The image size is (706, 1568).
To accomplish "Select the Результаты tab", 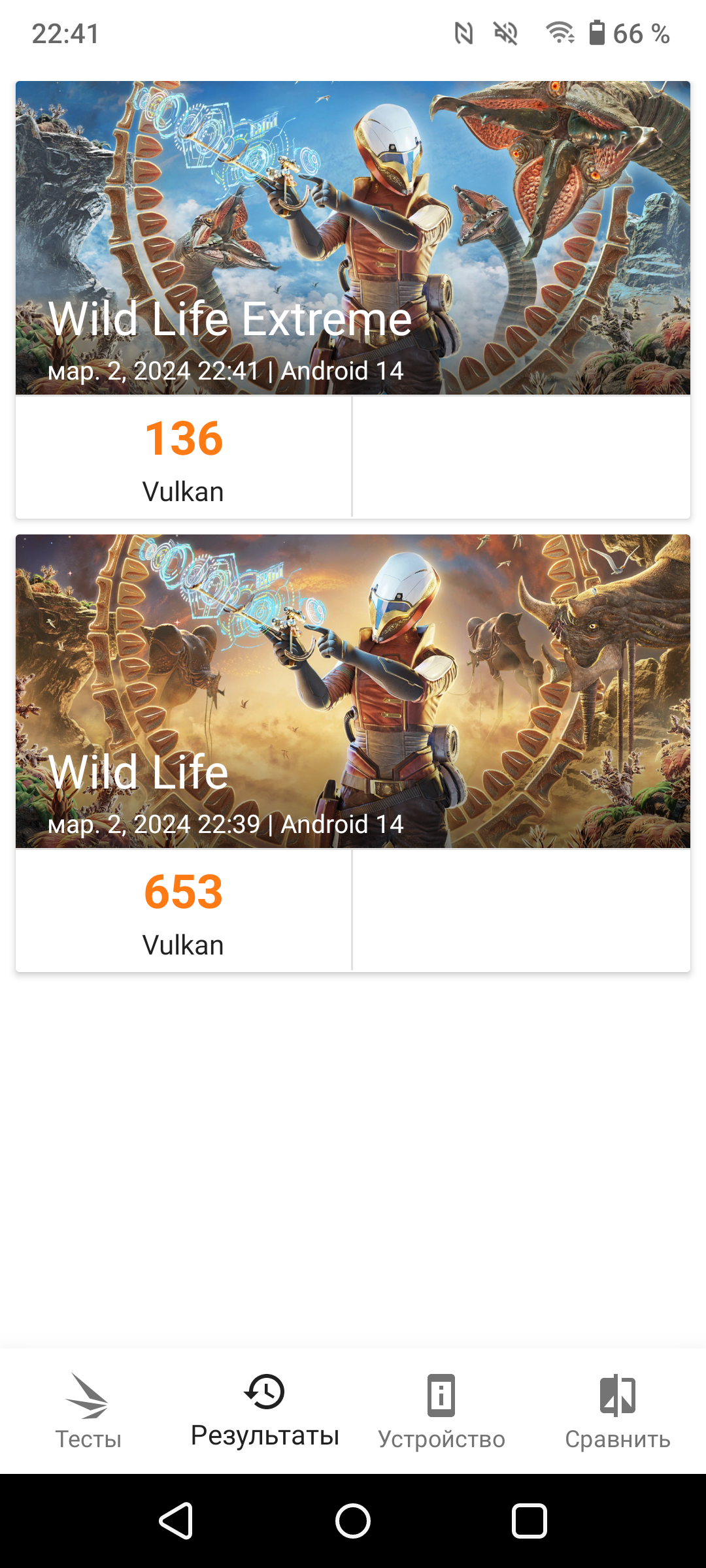I will tap(265, 1411).
